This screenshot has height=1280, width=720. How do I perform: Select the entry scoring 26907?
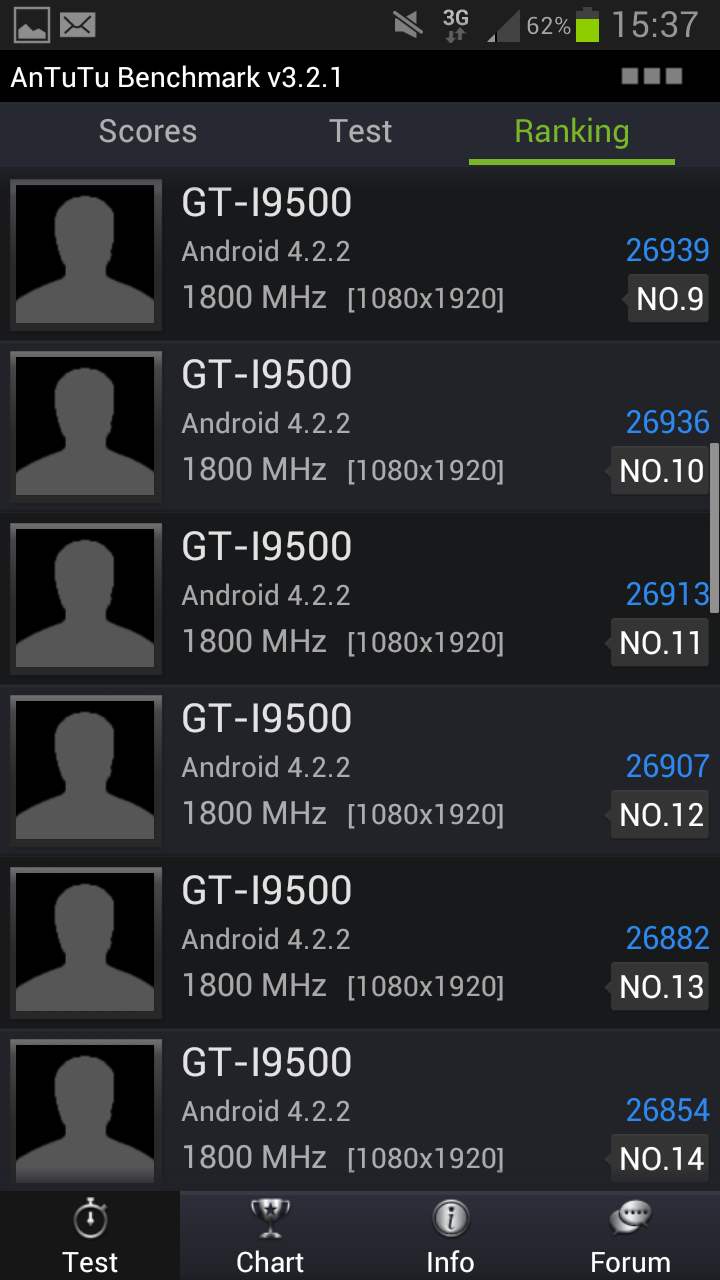(360, 770)
